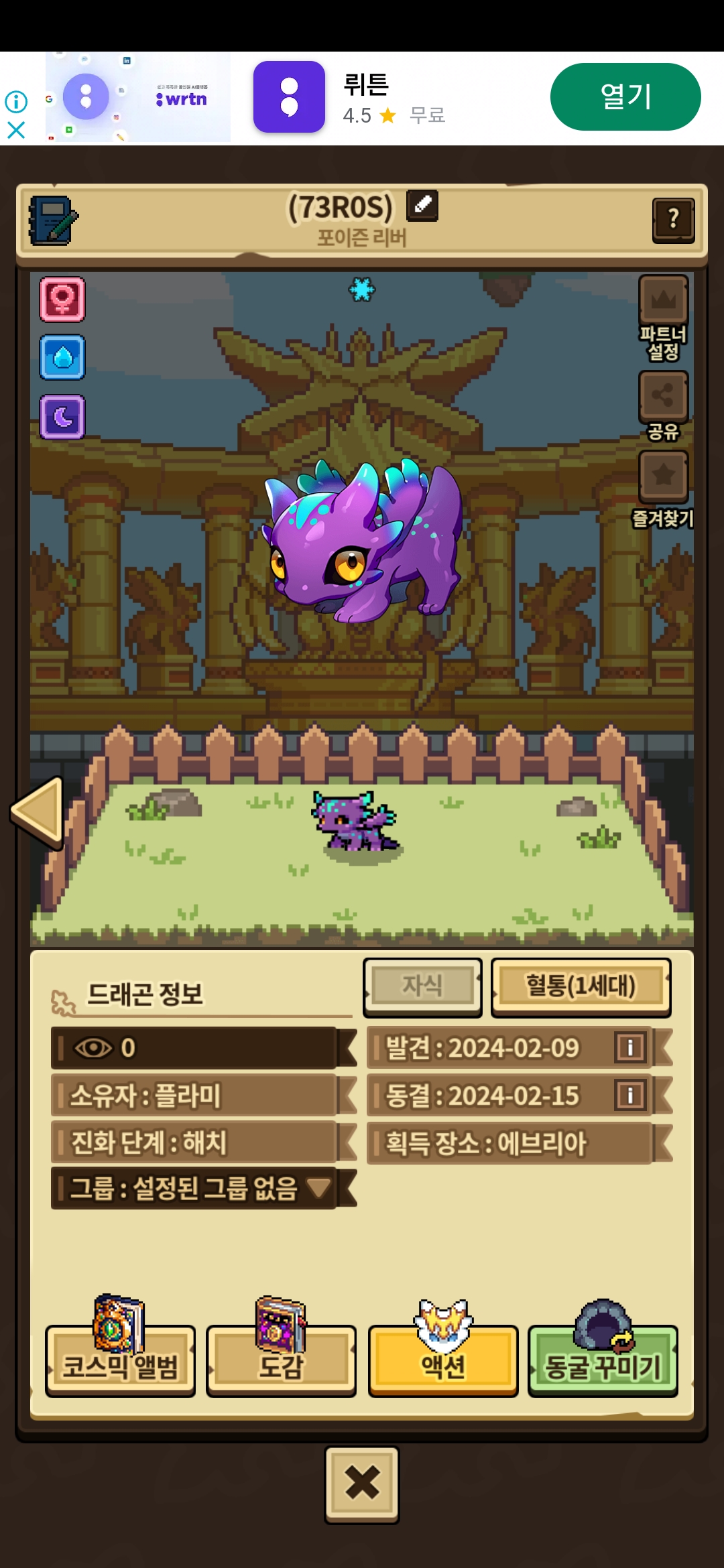Open 코스믹 앨범
This screenshot has width=724, height=1568.
point(120,1360)
